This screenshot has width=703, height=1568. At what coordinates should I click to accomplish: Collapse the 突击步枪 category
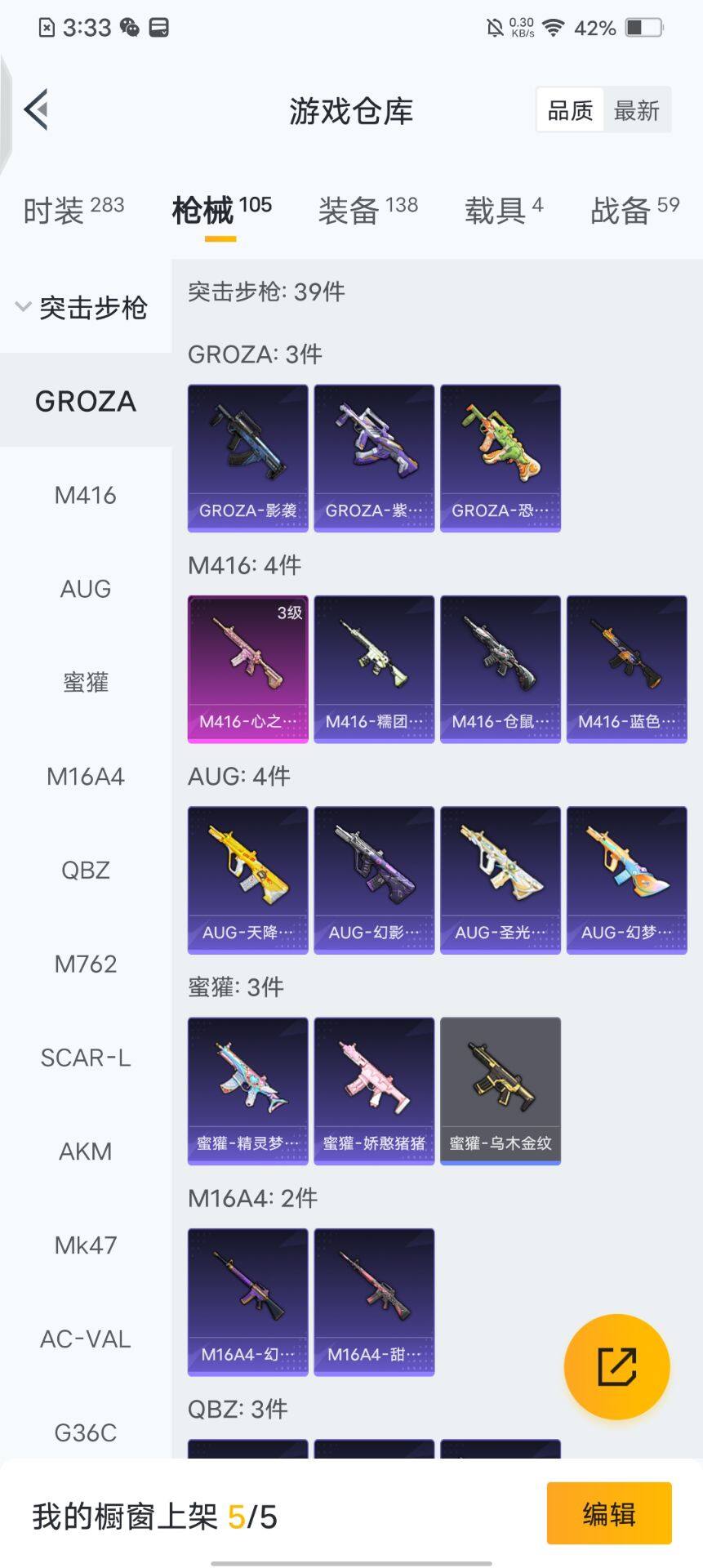pyautogui.click(x=82, y=307)
